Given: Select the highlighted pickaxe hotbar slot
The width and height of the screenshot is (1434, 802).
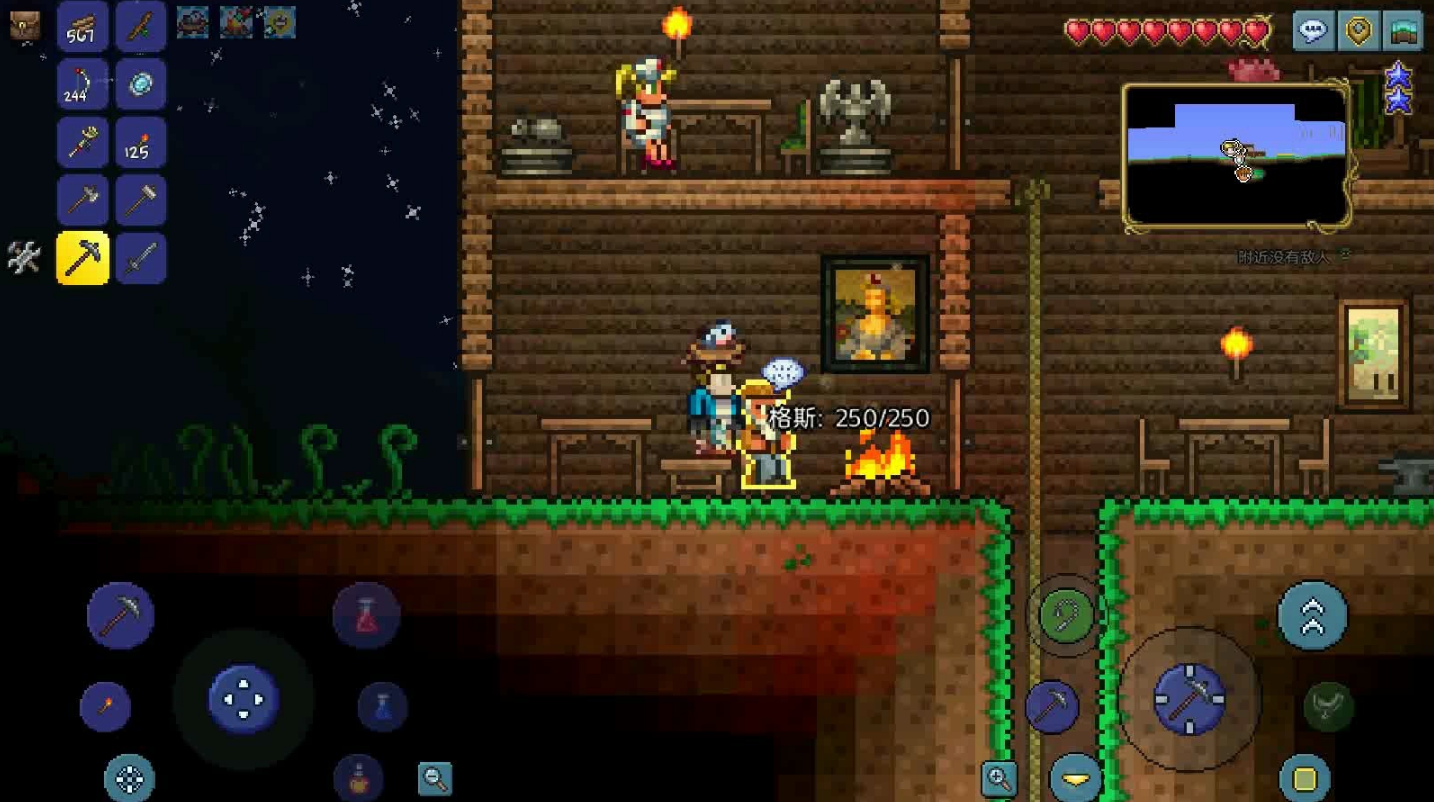Looking at the screenshot, I should coord(82,259).
